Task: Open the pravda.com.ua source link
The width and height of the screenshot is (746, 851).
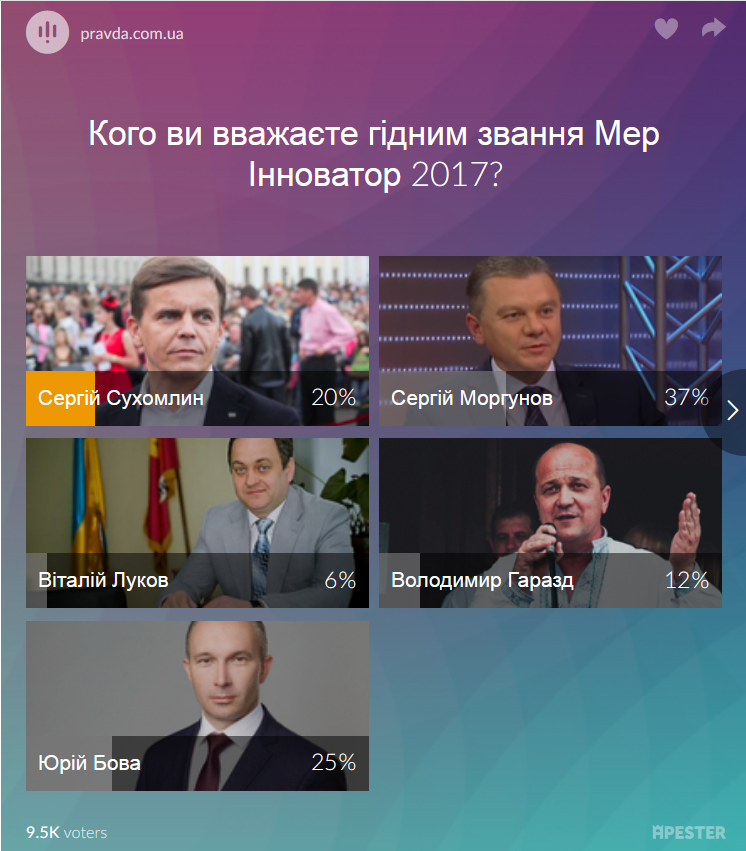Action: [131, 33]
